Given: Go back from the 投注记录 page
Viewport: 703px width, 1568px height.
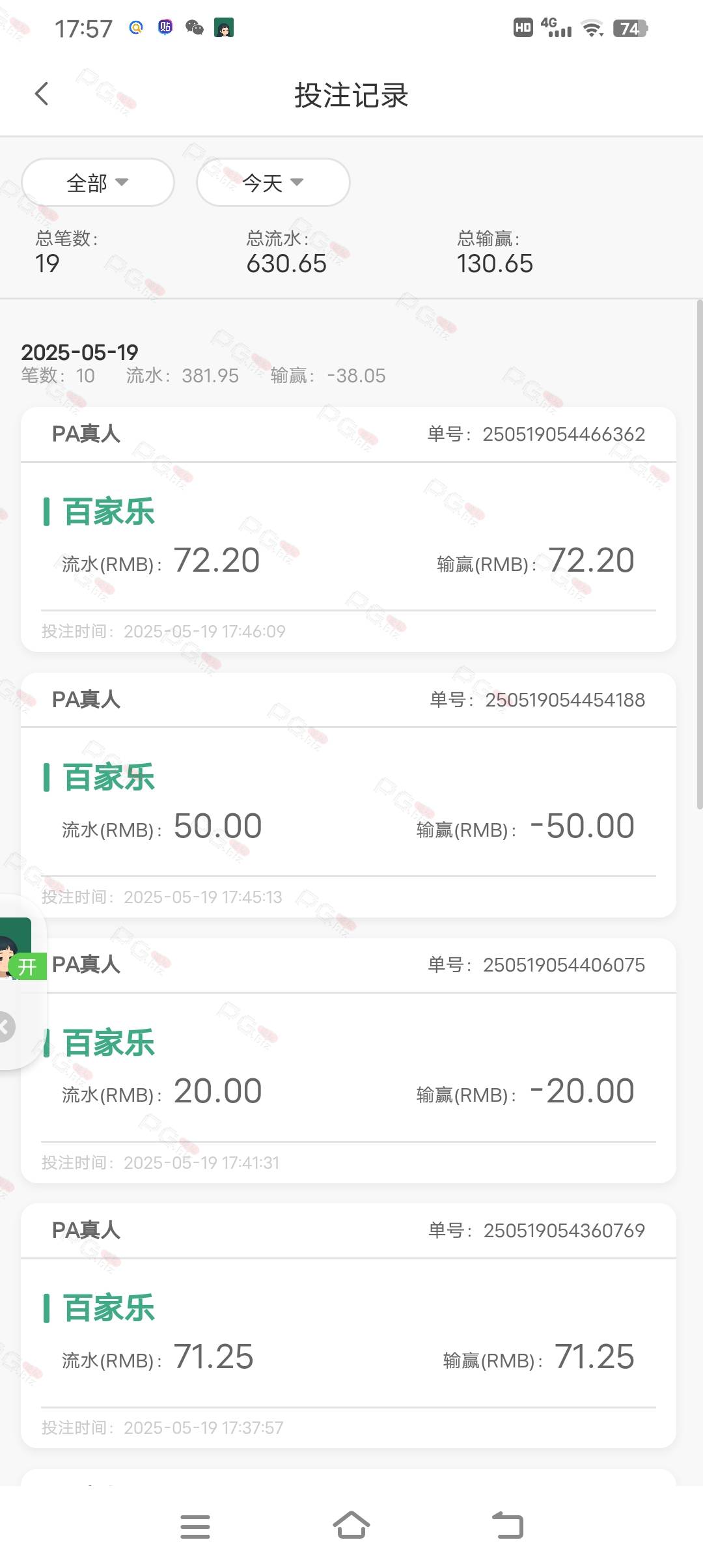Looking at the screenshot, I should (42, 94).
